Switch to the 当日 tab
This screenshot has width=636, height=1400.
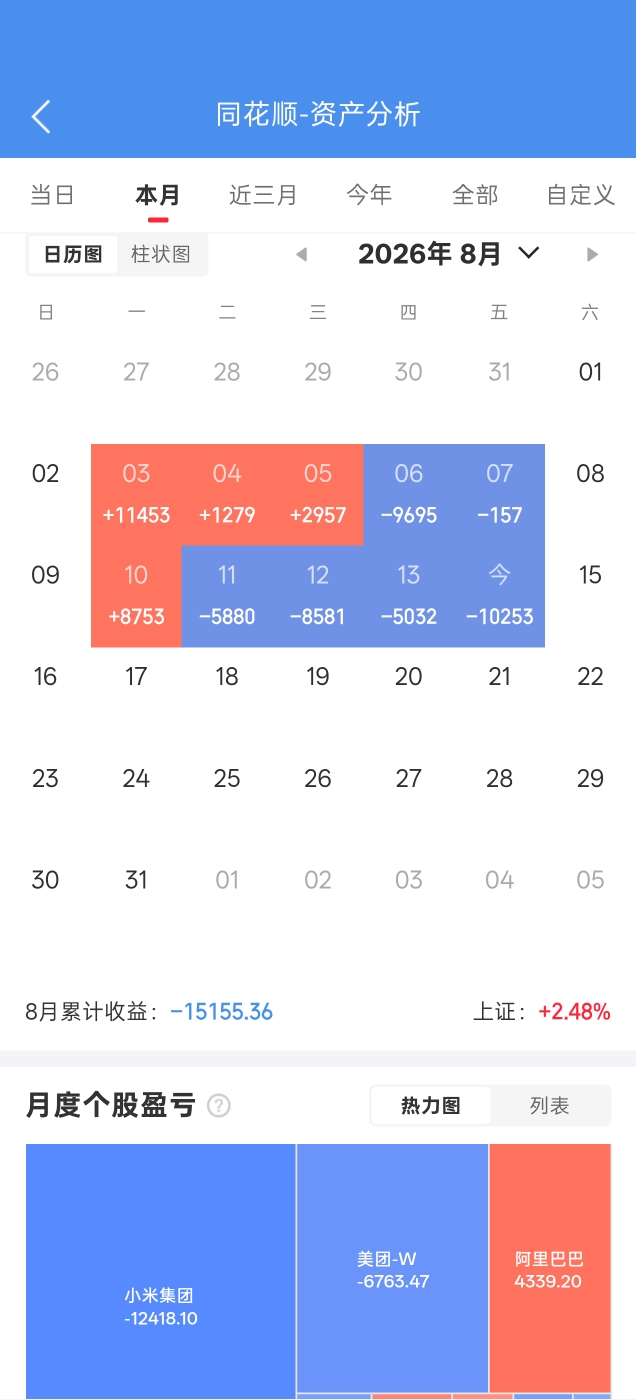point(52,194)
